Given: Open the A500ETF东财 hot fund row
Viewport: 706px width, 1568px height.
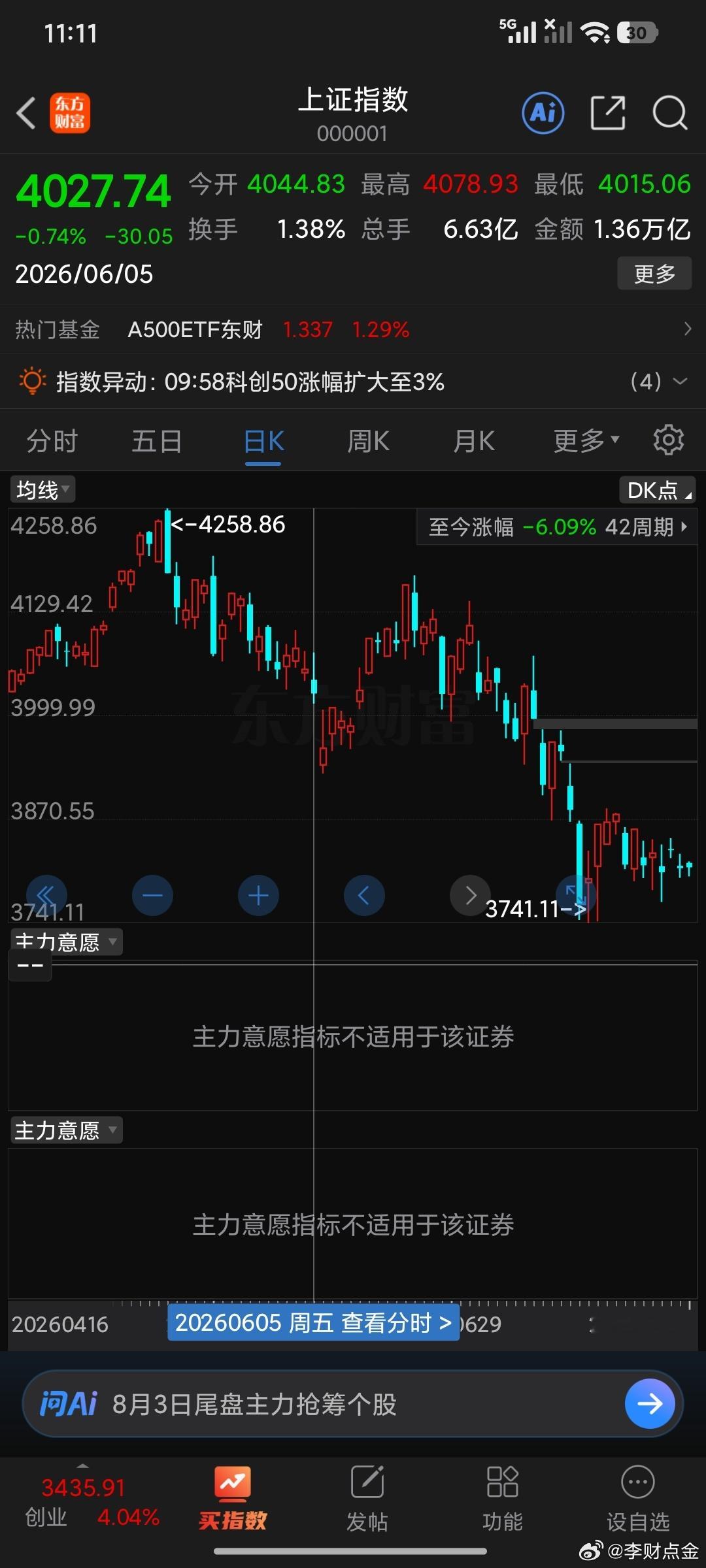Looking at the screenshot, I should coord(353,329).
